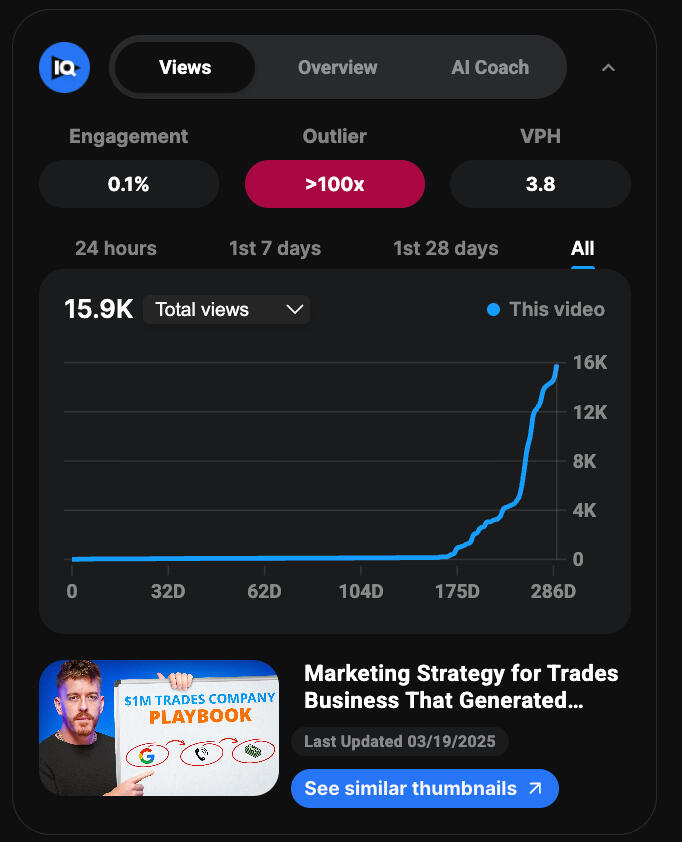
Task: Tap the IQ logo icon
Action: coord(64,68)
